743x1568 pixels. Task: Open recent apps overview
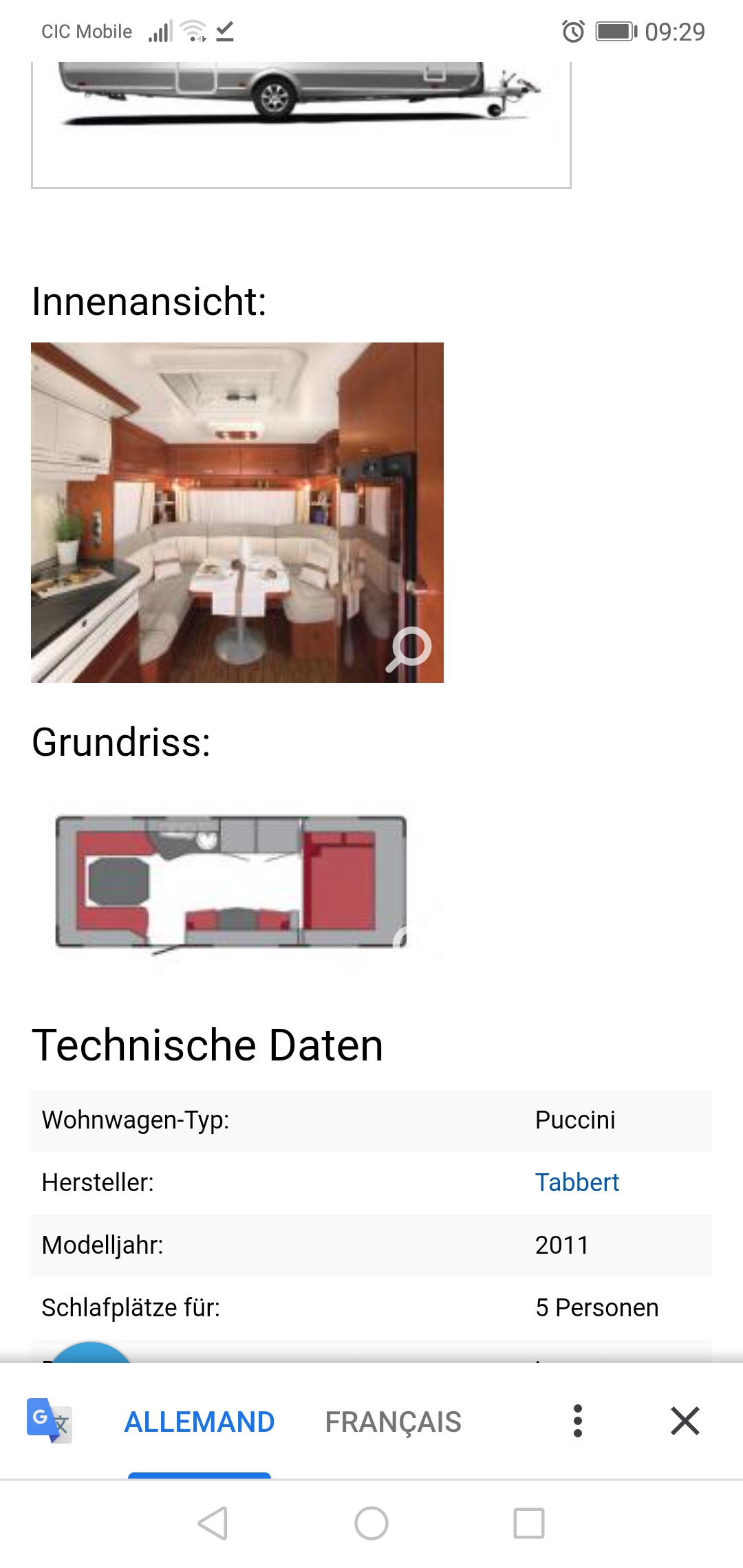tap(528, 1523)
